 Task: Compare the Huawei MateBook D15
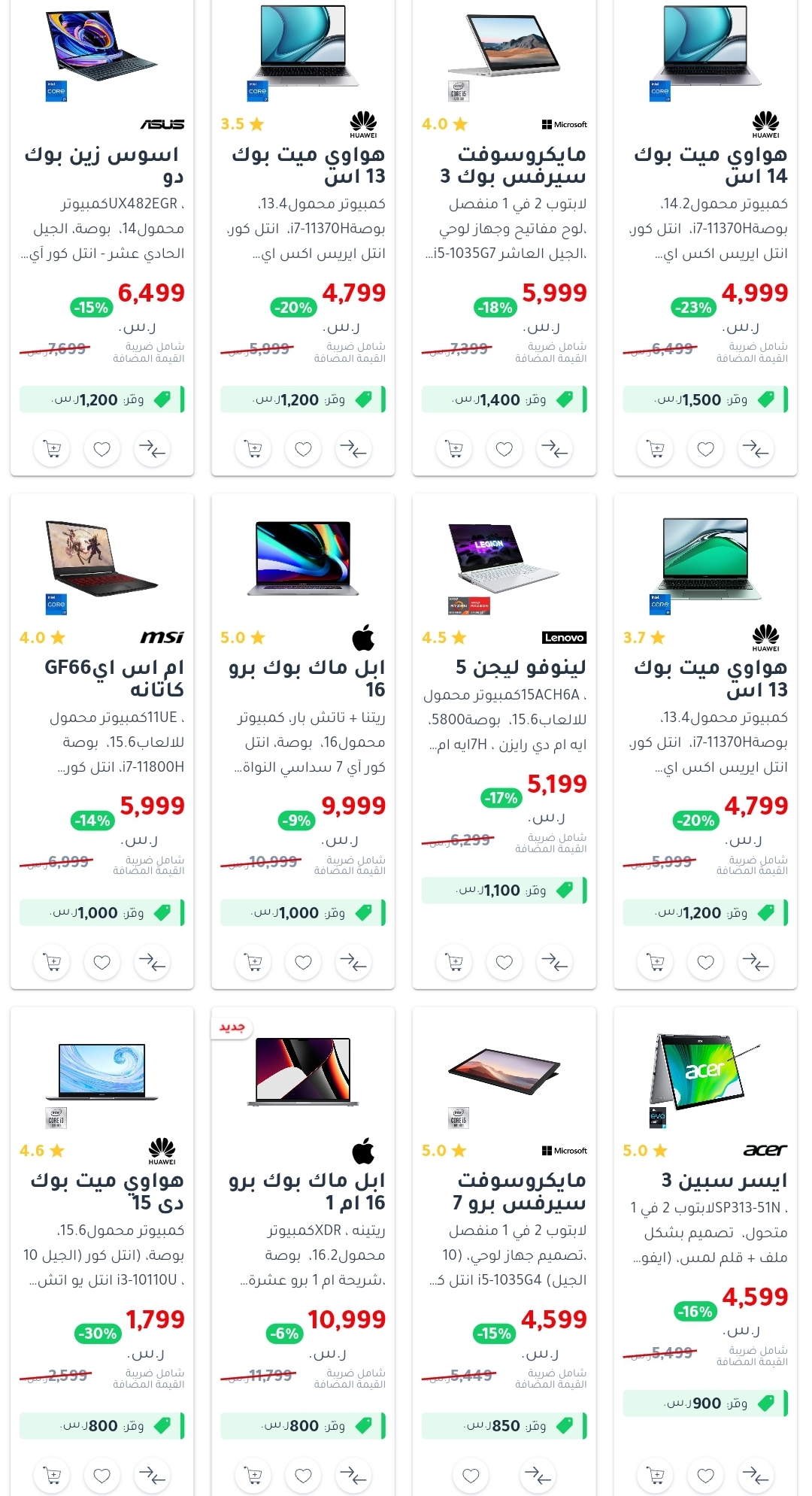pyautogui.click(x=153, y=1476)
